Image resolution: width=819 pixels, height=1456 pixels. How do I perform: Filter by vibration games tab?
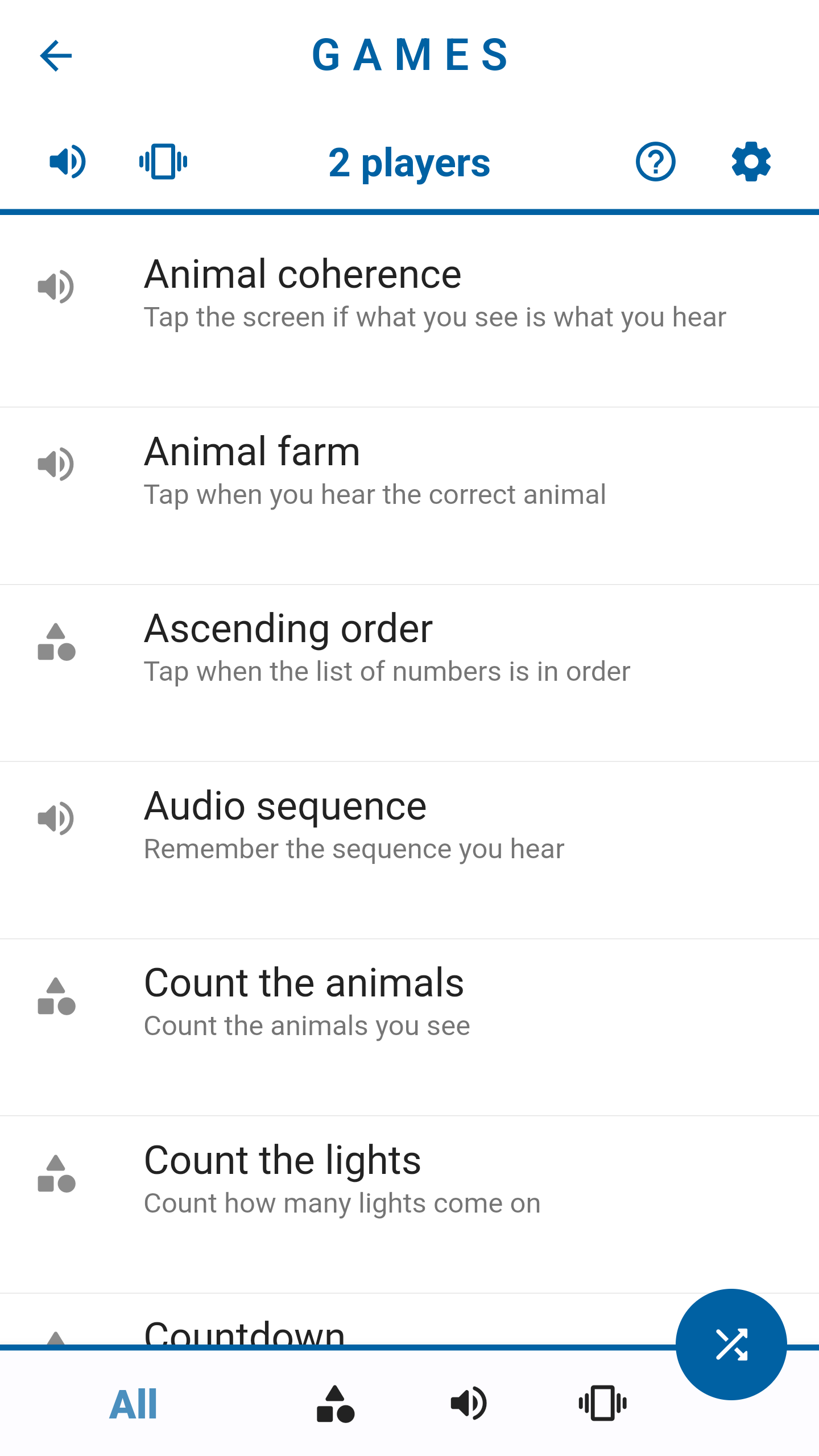coord(603,1404)
